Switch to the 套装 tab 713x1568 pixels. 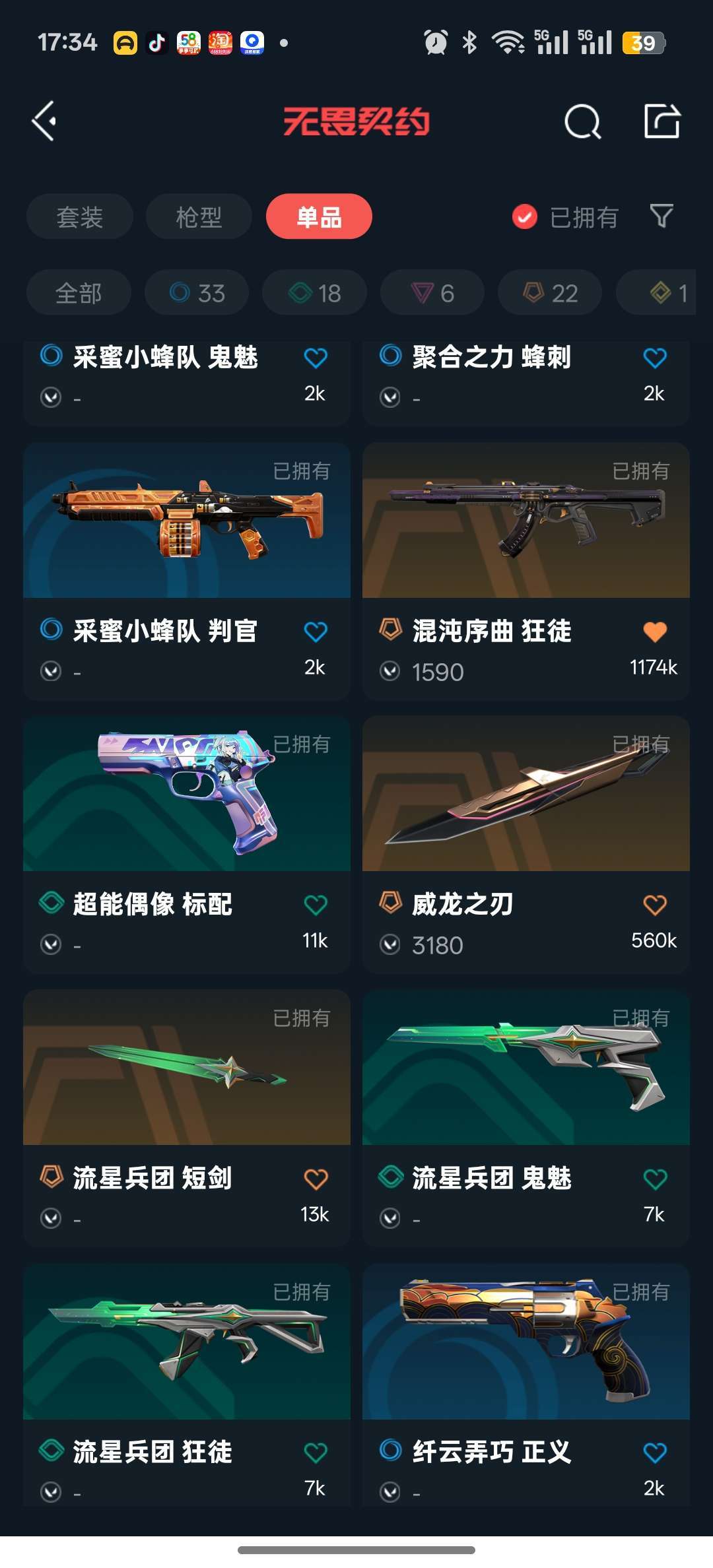[x=80, y=216]
